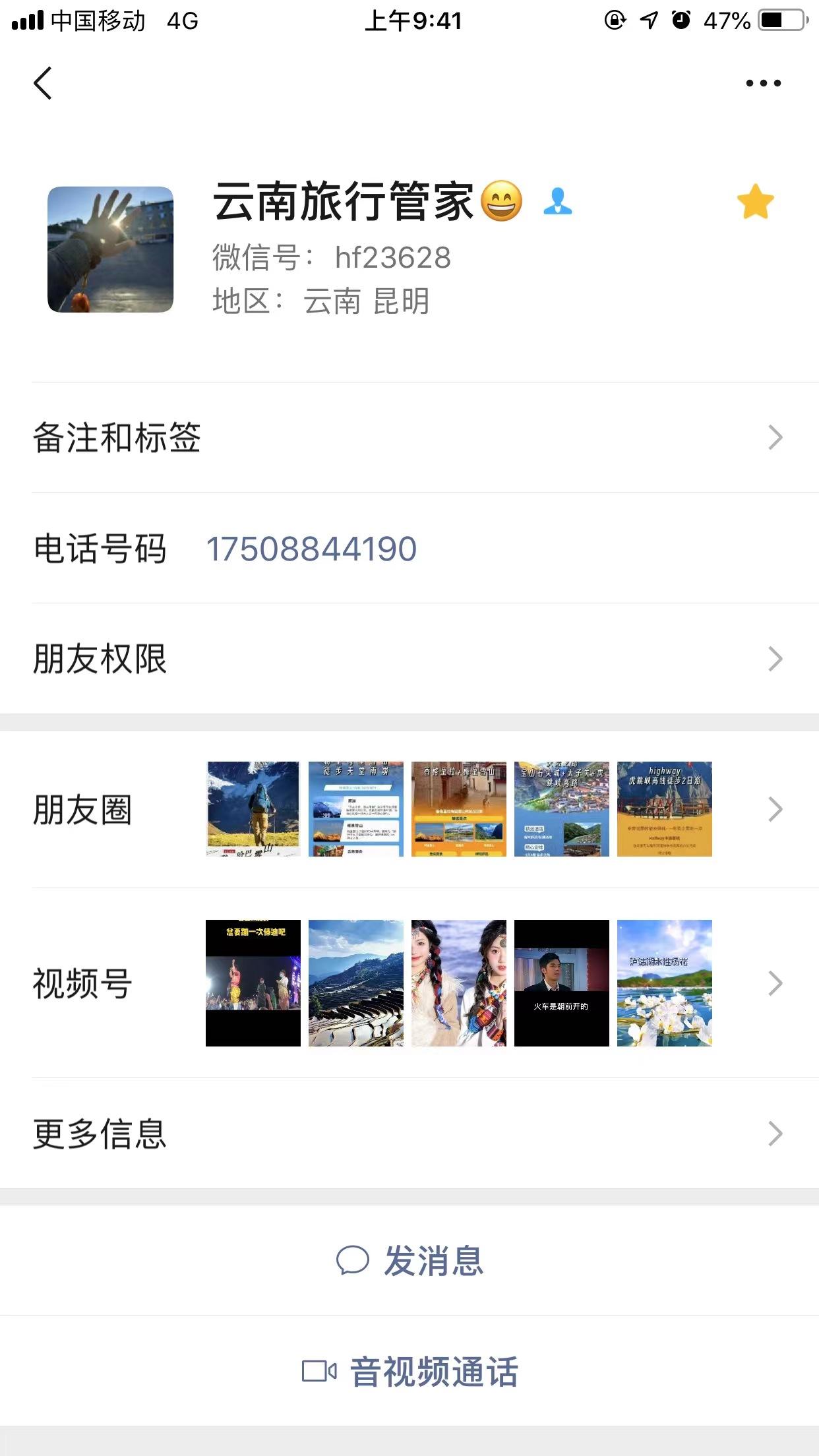
Task: Expand 备注和标签 with its chevron
Action: (x=777, y=437)
